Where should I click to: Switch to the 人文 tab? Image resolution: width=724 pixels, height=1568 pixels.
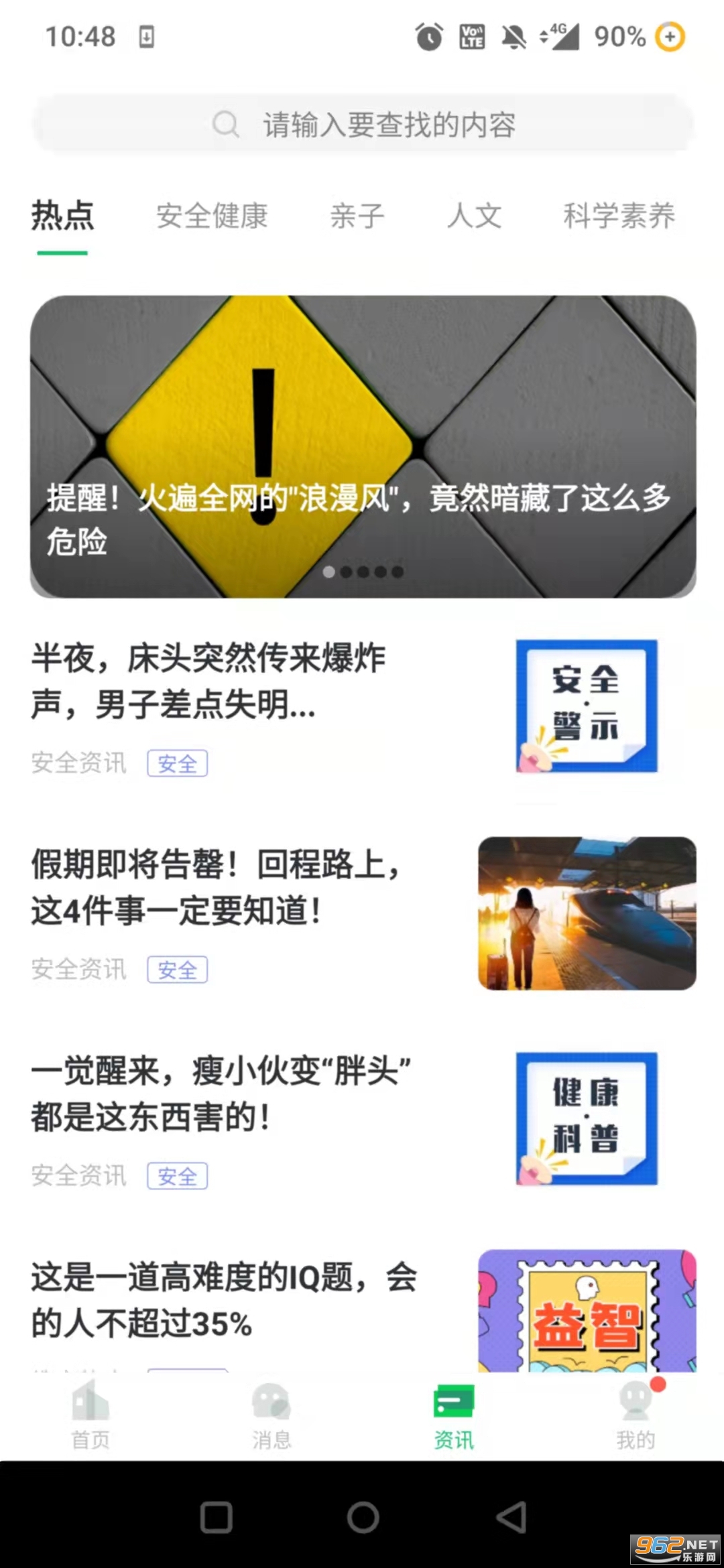pos(475,216)
